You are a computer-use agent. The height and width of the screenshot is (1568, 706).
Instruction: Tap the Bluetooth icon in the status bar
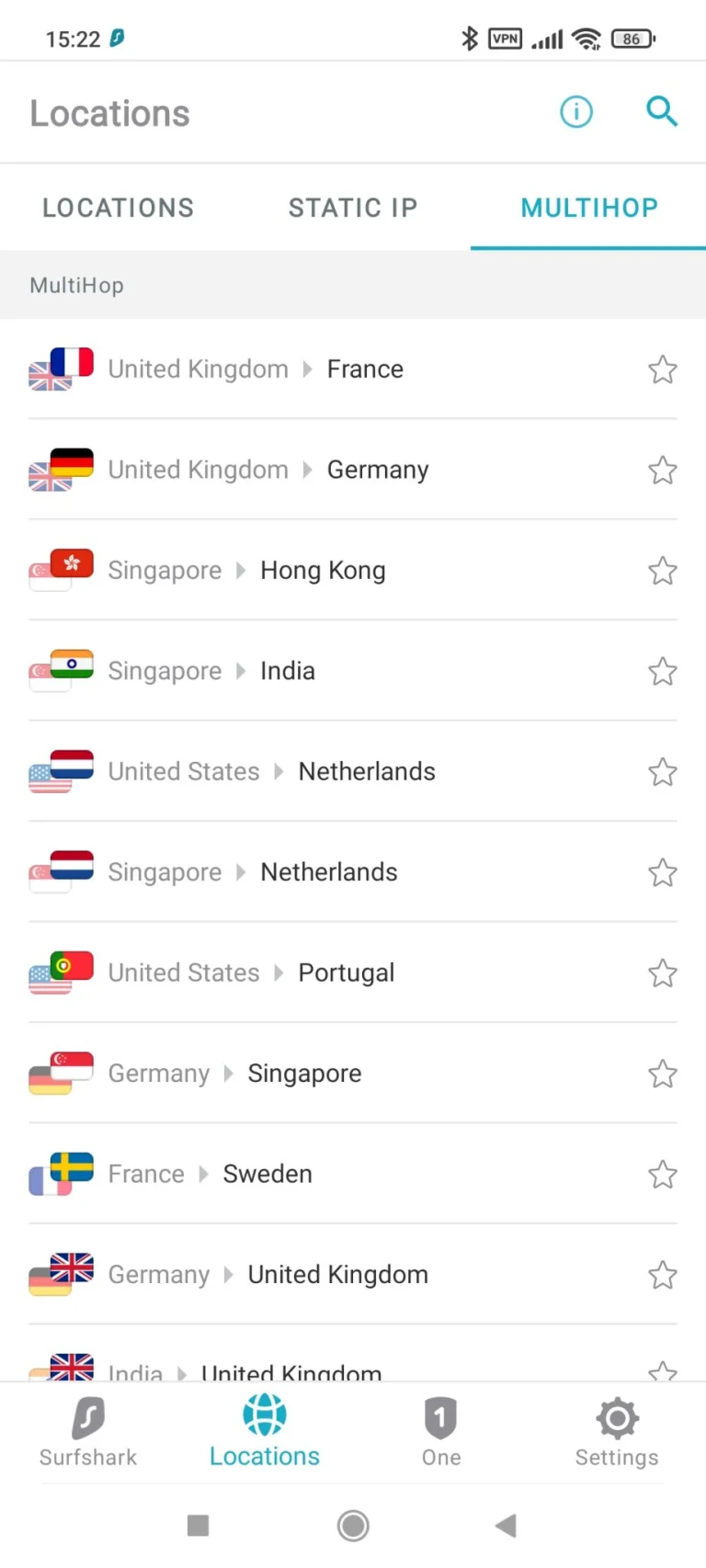pyautogui.click(x=469, y=39)
